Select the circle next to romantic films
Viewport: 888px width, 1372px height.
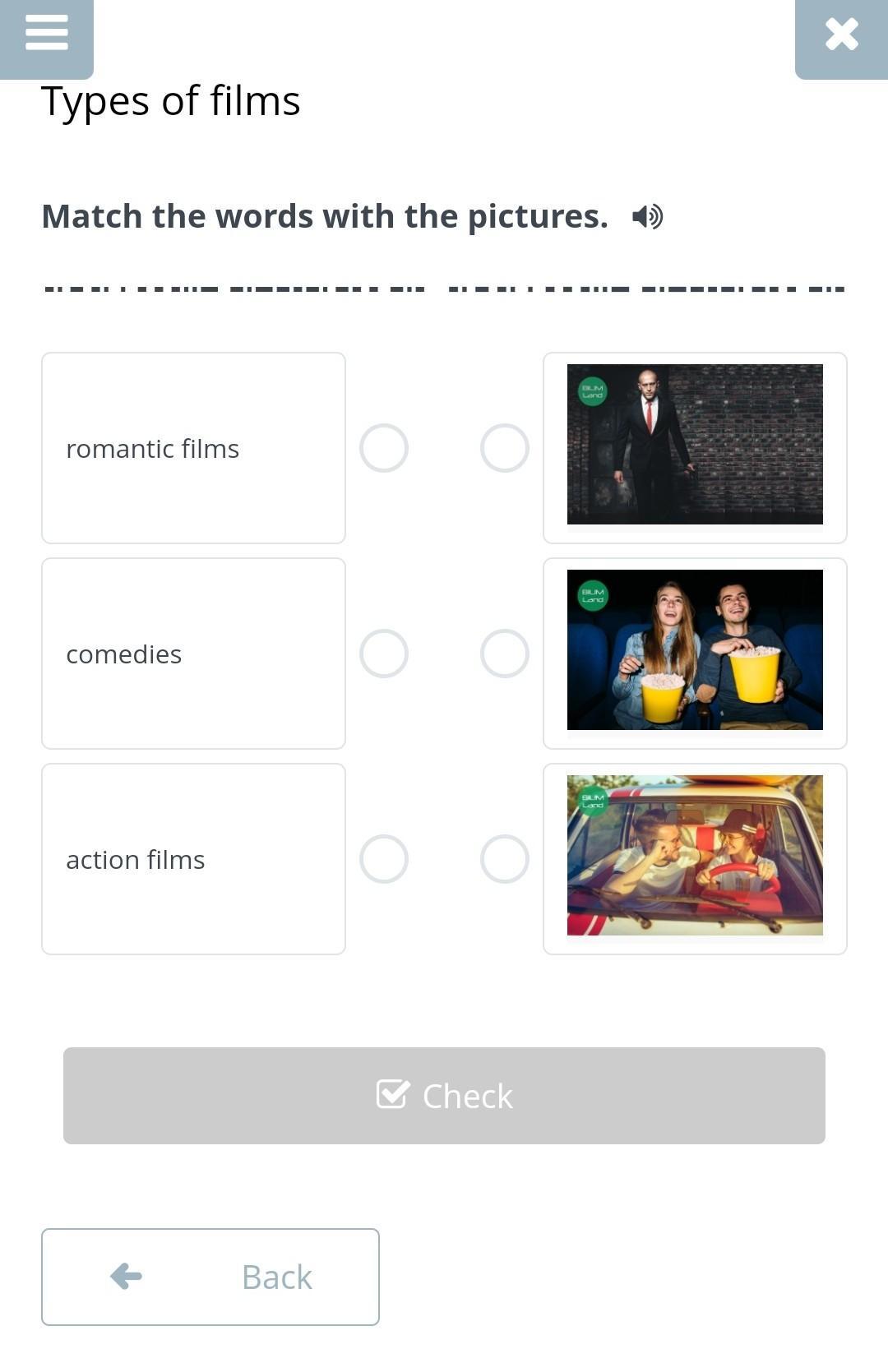pos(384,448)
